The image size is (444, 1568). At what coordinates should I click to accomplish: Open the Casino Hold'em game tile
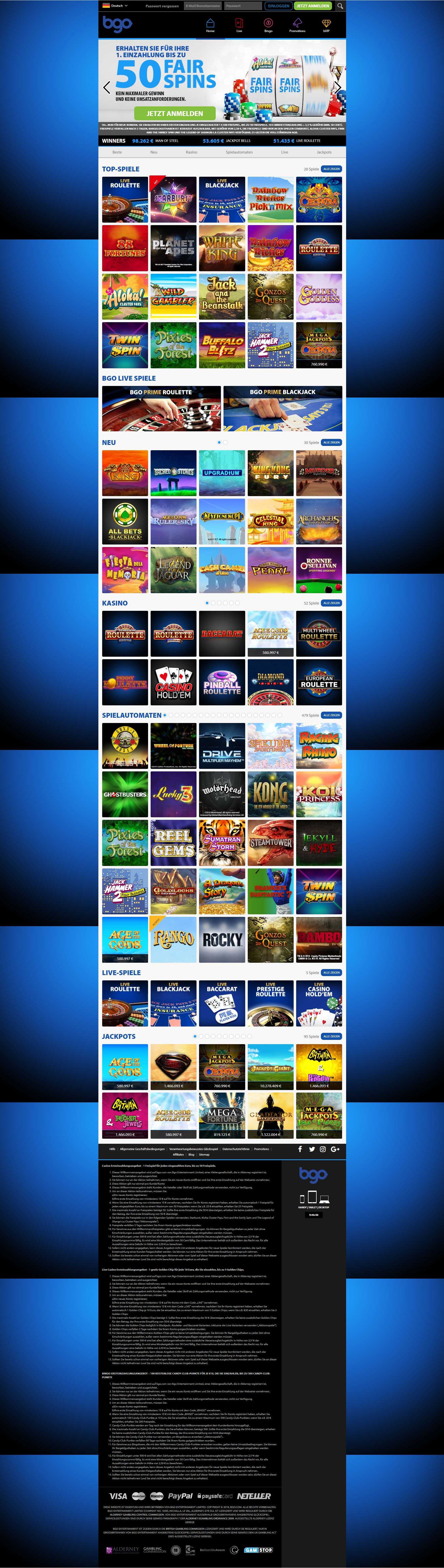tap(174, 682)
